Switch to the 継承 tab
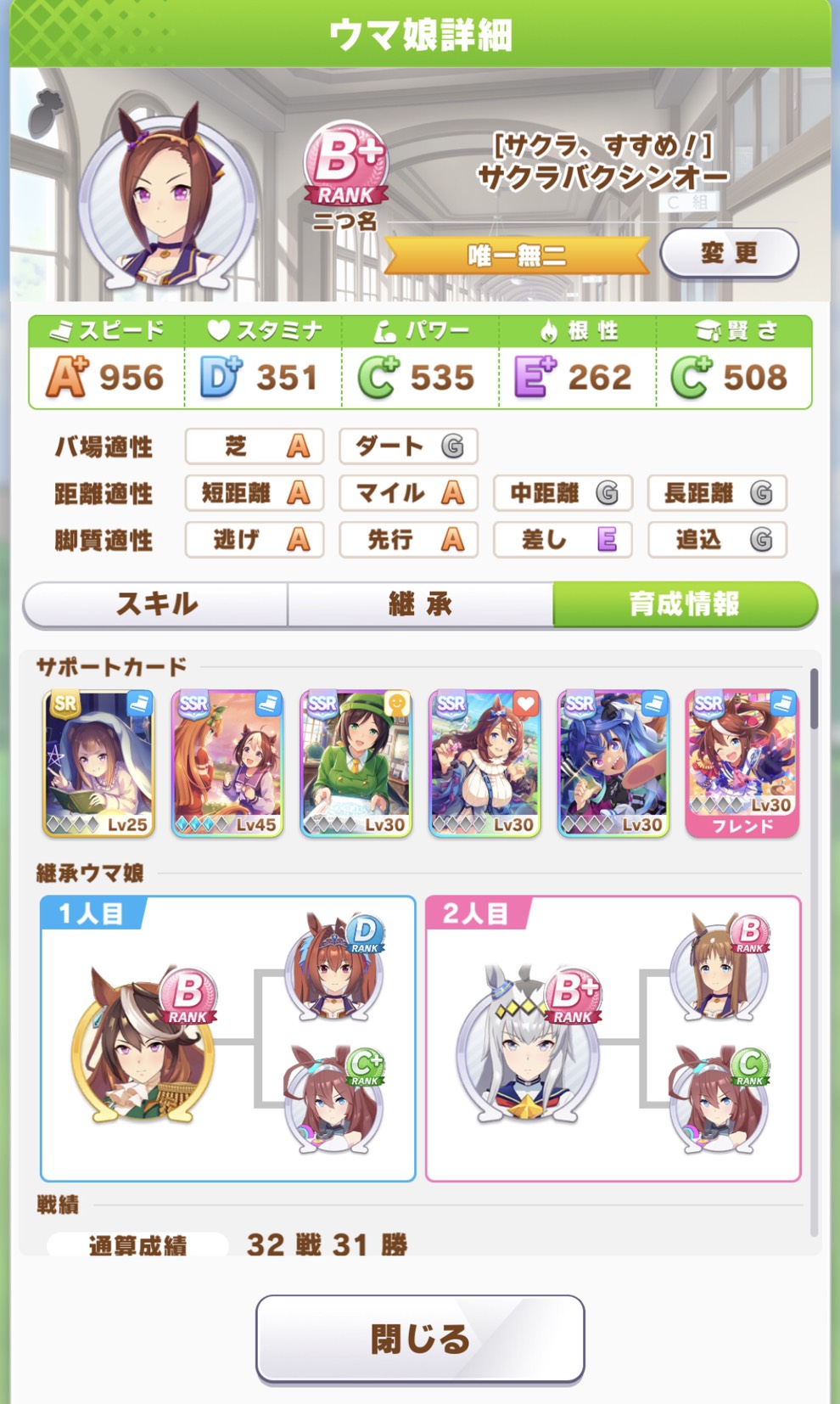 pos(420,604)
